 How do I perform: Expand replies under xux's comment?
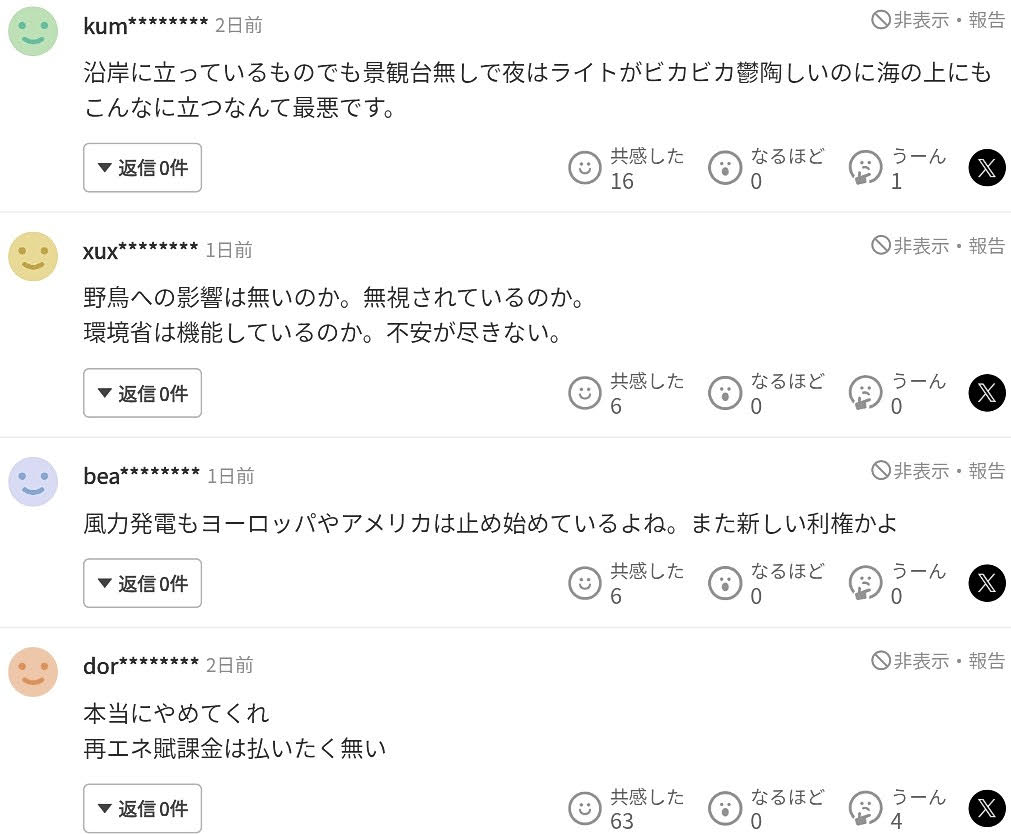click(142, 393)
